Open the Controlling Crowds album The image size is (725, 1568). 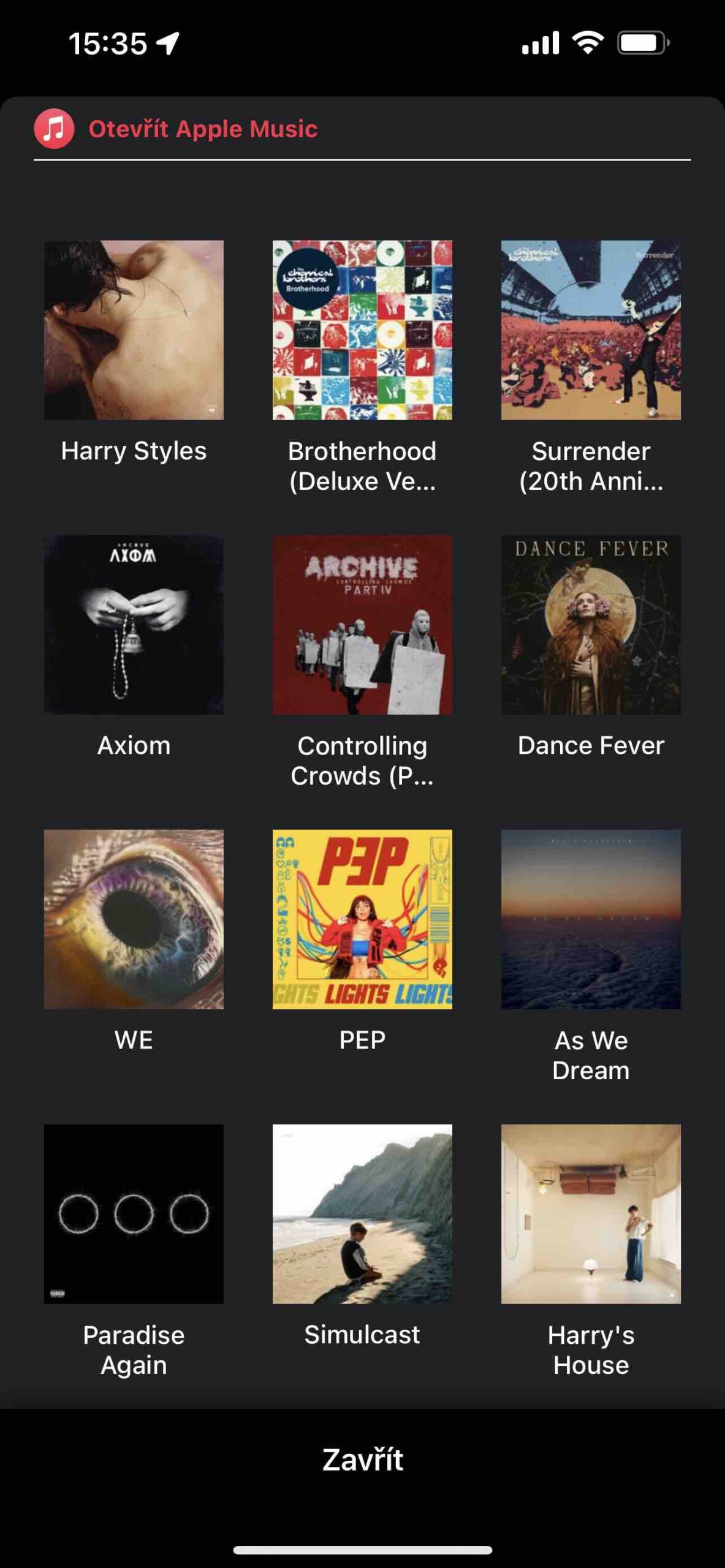pyautogui.click(x=362, y=625)
